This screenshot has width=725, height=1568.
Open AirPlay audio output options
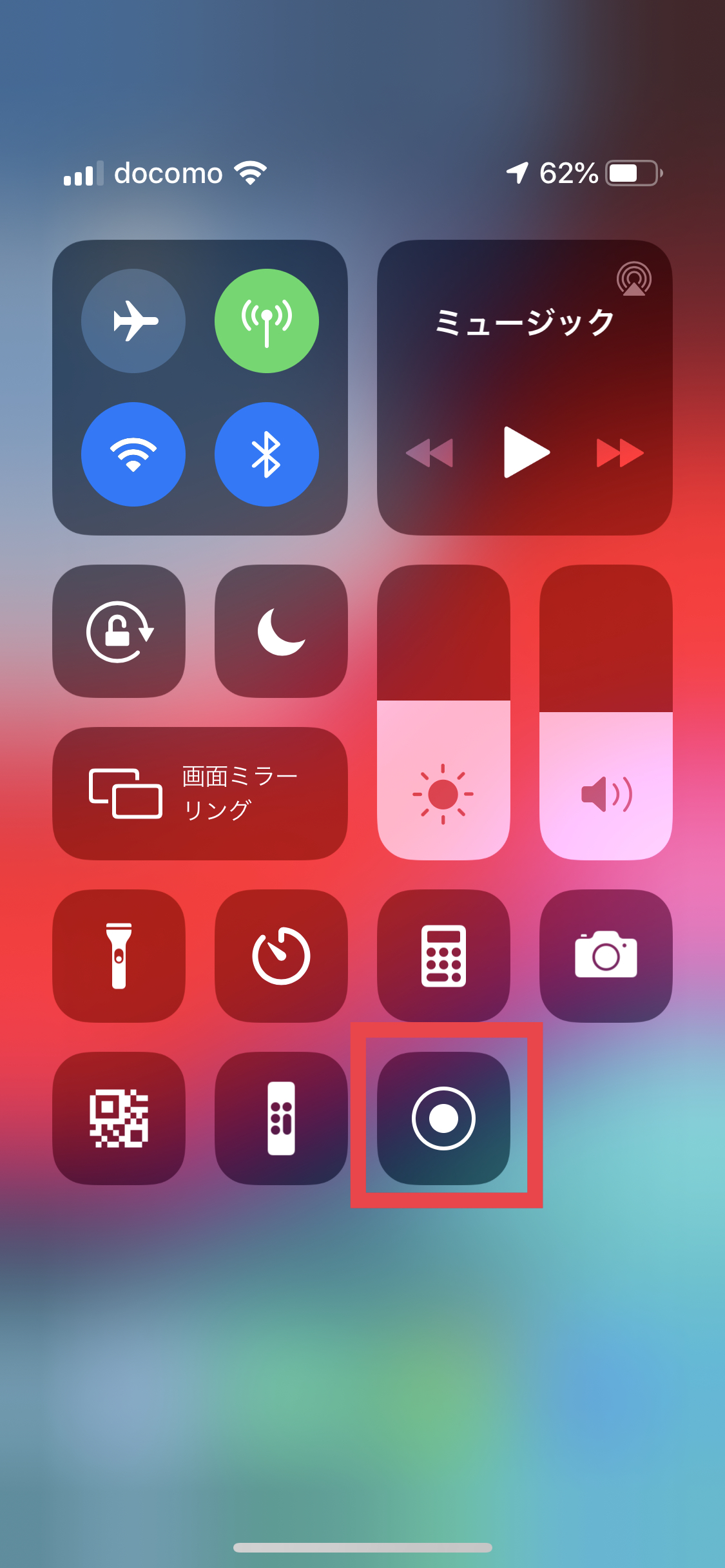pos(633,279)
